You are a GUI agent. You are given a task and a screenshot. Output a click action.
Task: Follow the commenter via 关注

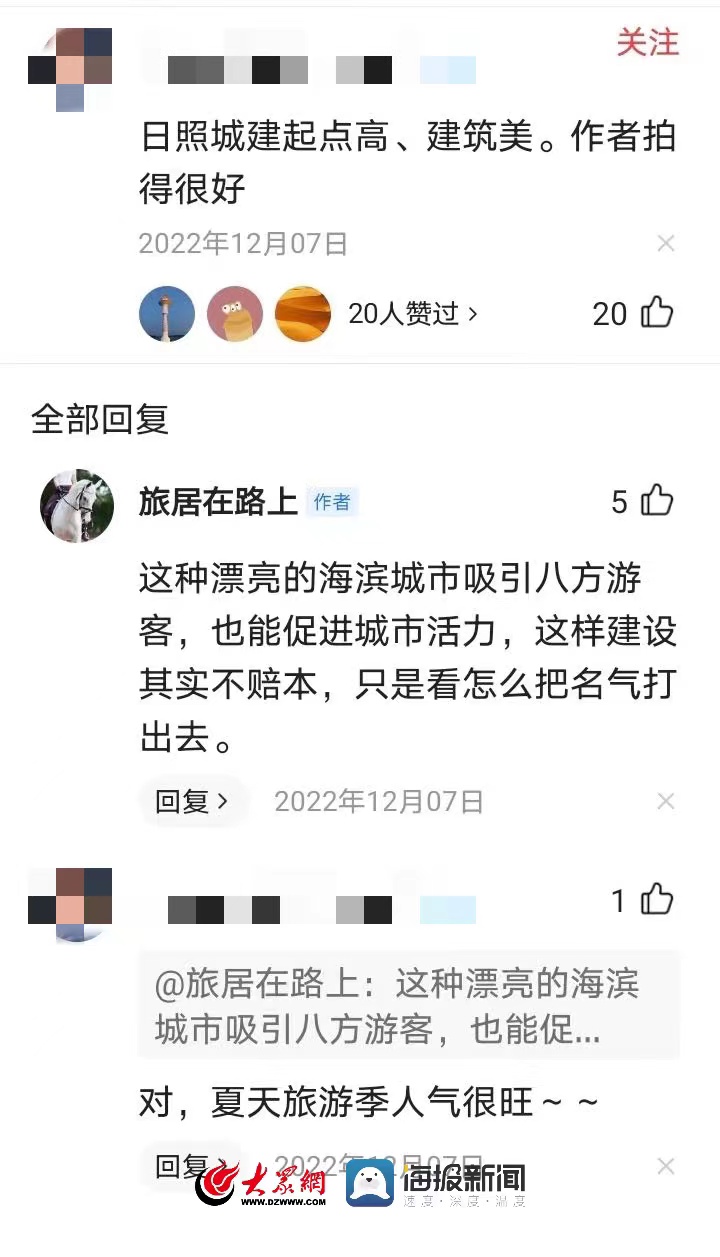(x=647, y=42)
